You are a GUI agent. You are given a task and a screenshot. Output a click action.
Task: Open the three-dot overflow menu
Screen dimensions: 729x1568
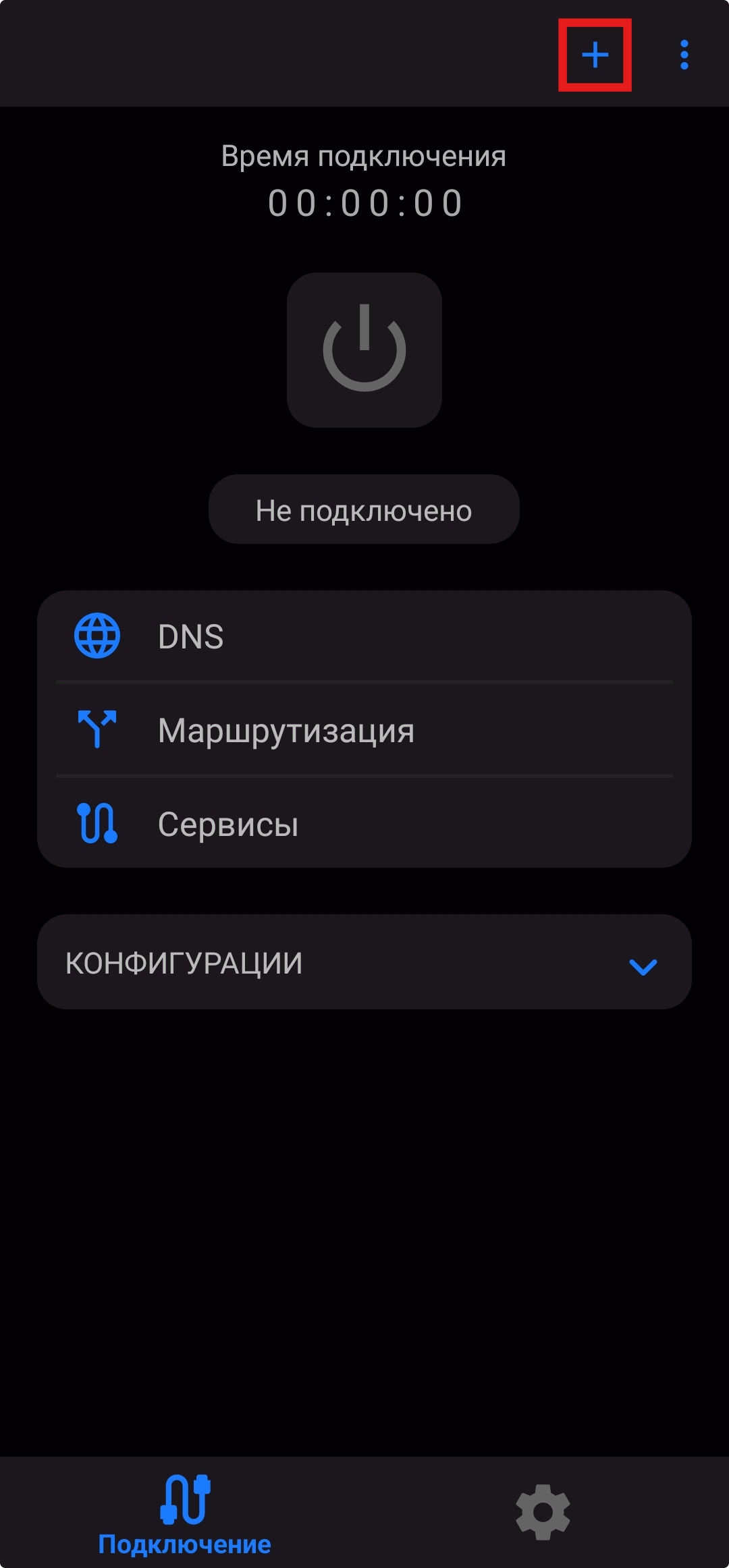[684, 55]
